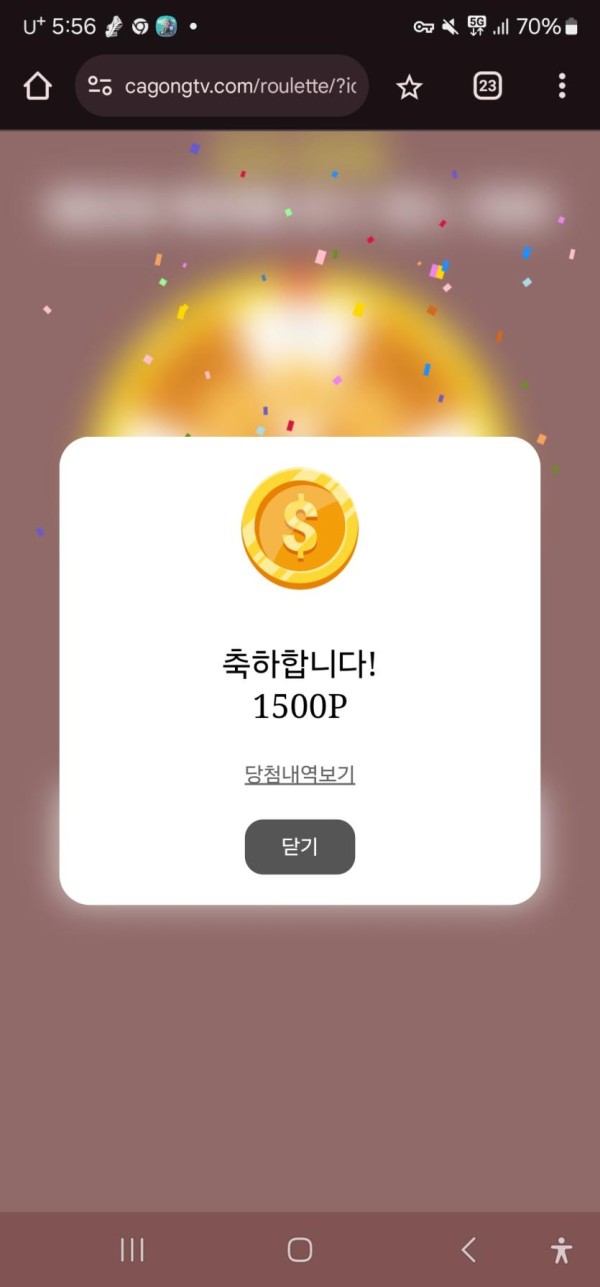The height and width of the screenshot is (1287, 600).
Task: Go back using the system back button
Action: pos(468,1249)
